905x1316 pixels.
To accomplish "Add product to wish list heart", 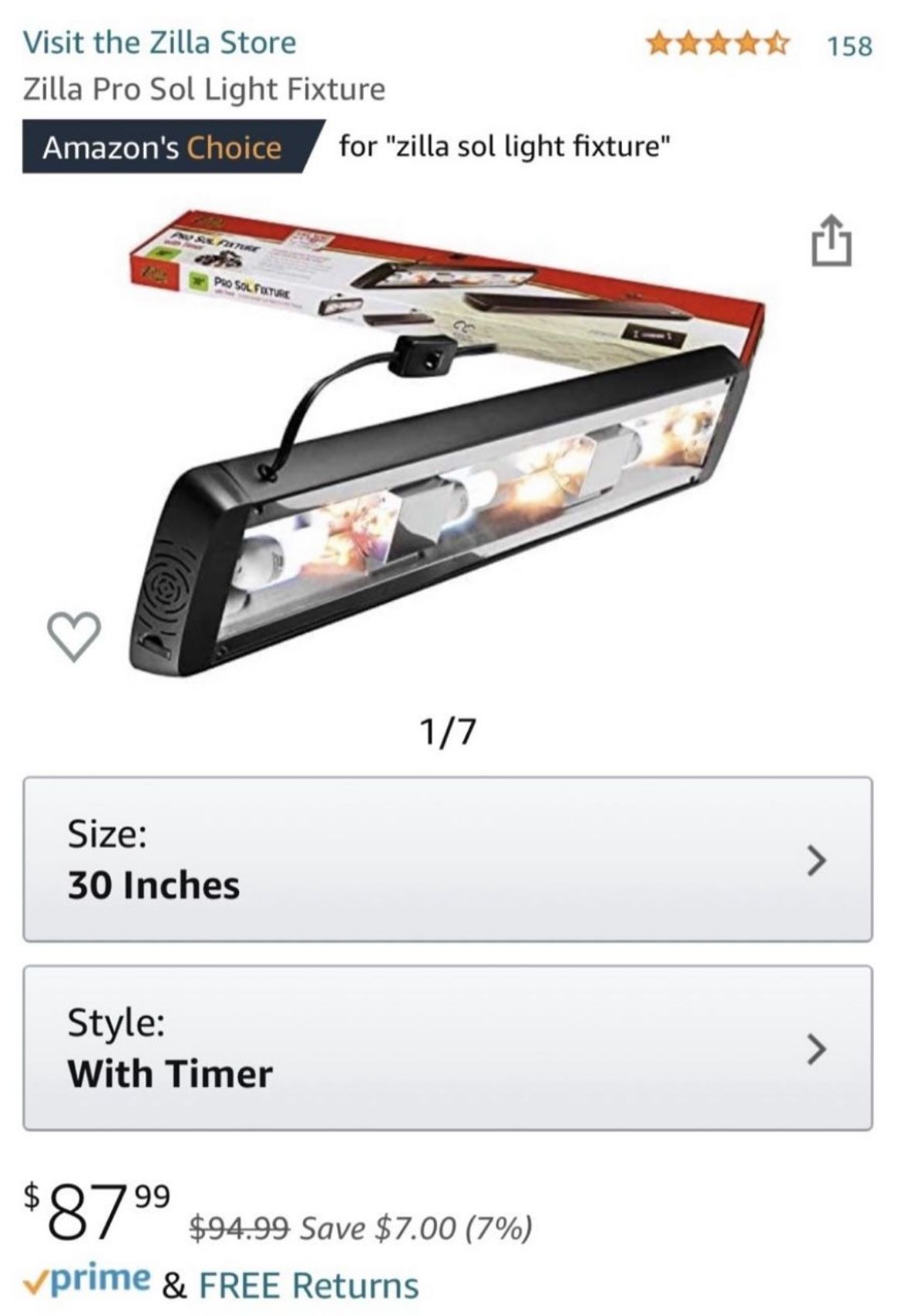I will click(74, 636).
